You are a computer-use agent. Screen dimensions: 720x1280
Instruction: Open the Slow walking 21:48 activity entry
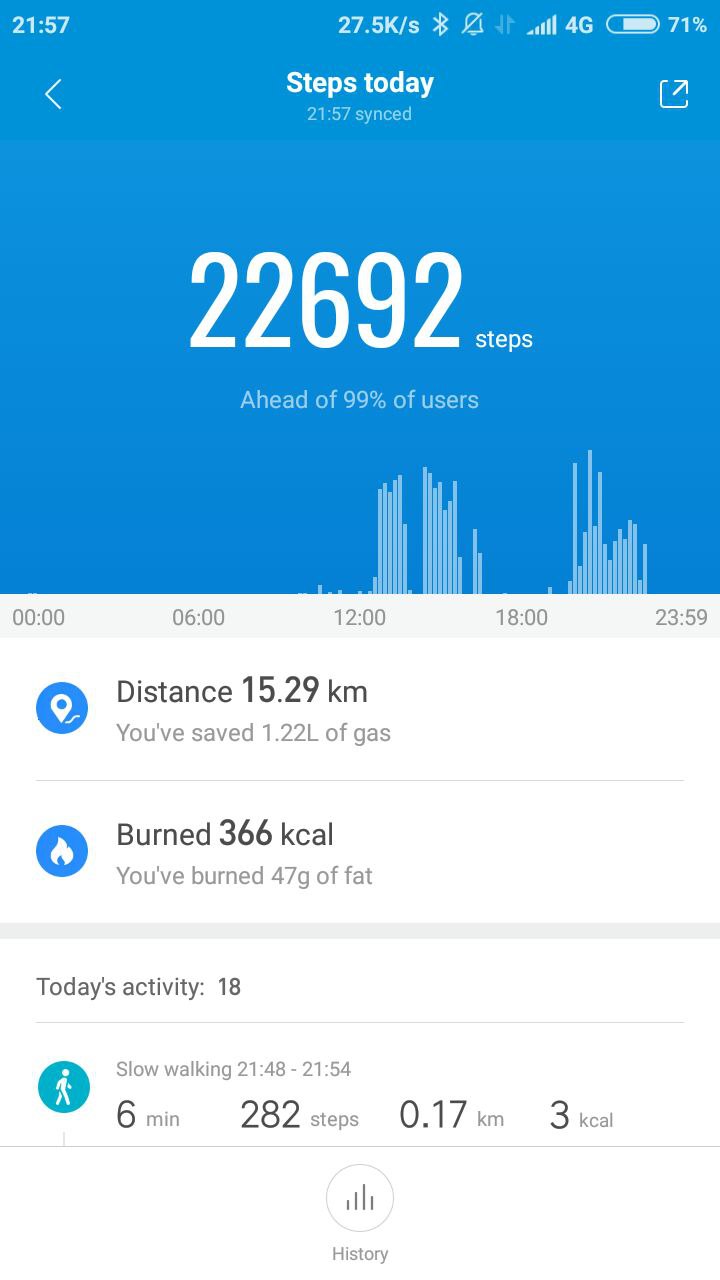click(360, 1096)
